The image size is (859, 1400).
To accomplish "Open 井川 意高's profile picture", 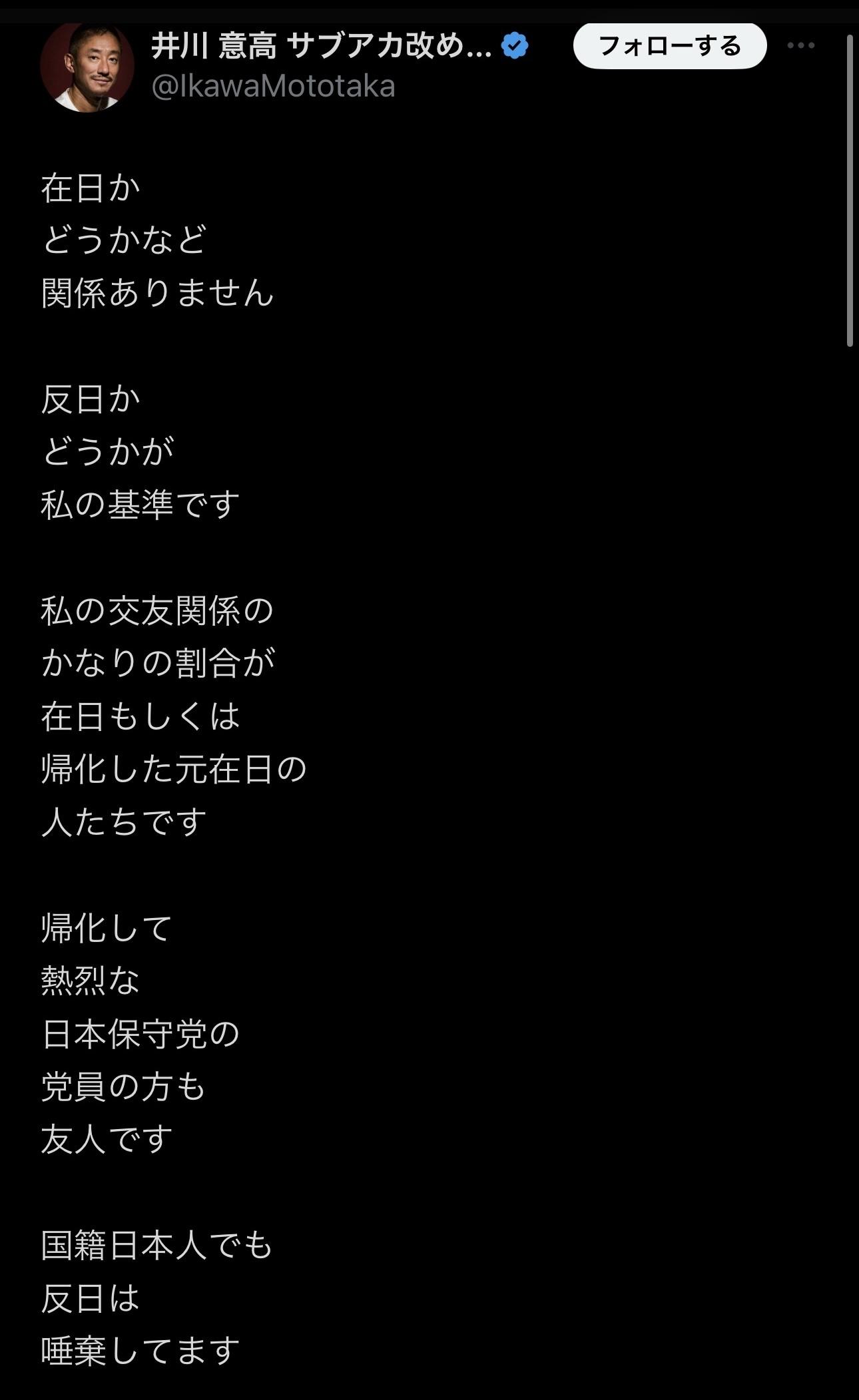I will point(87,67).
